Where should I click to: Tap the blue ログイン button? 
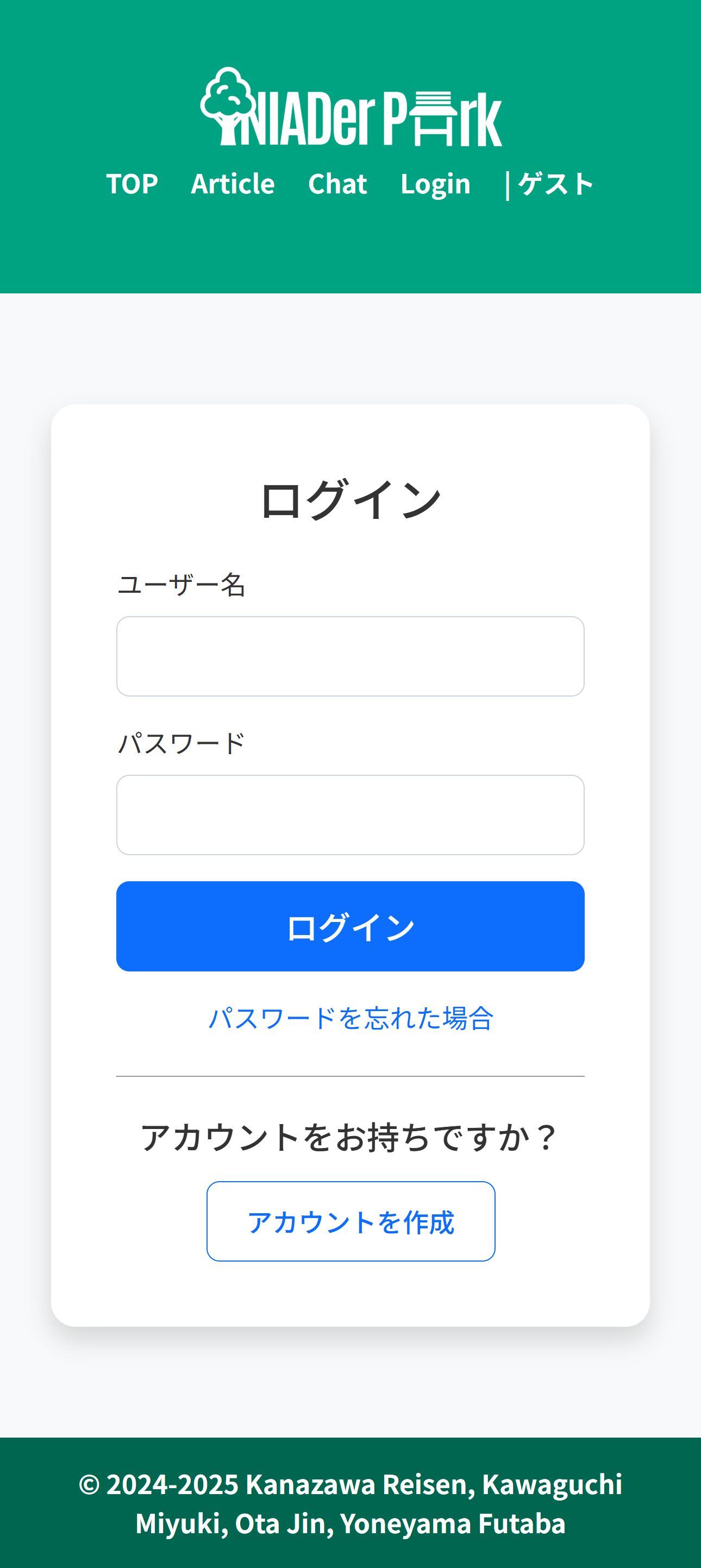tap(350, 926)
